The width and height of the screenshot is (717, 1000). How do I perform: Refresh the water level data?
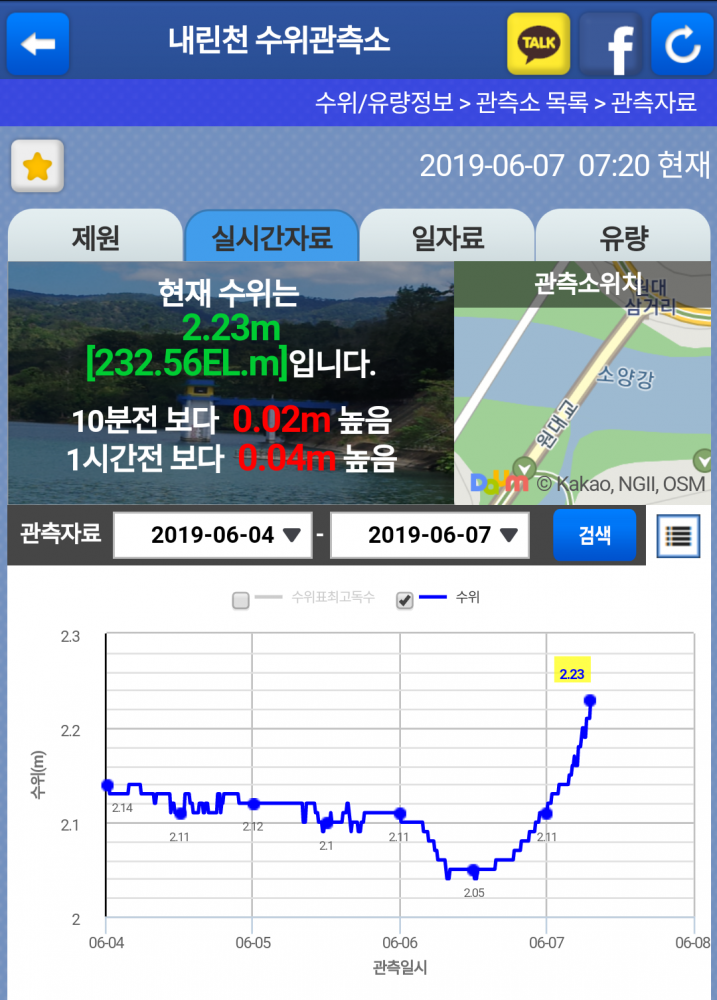[x=682, y=43]
